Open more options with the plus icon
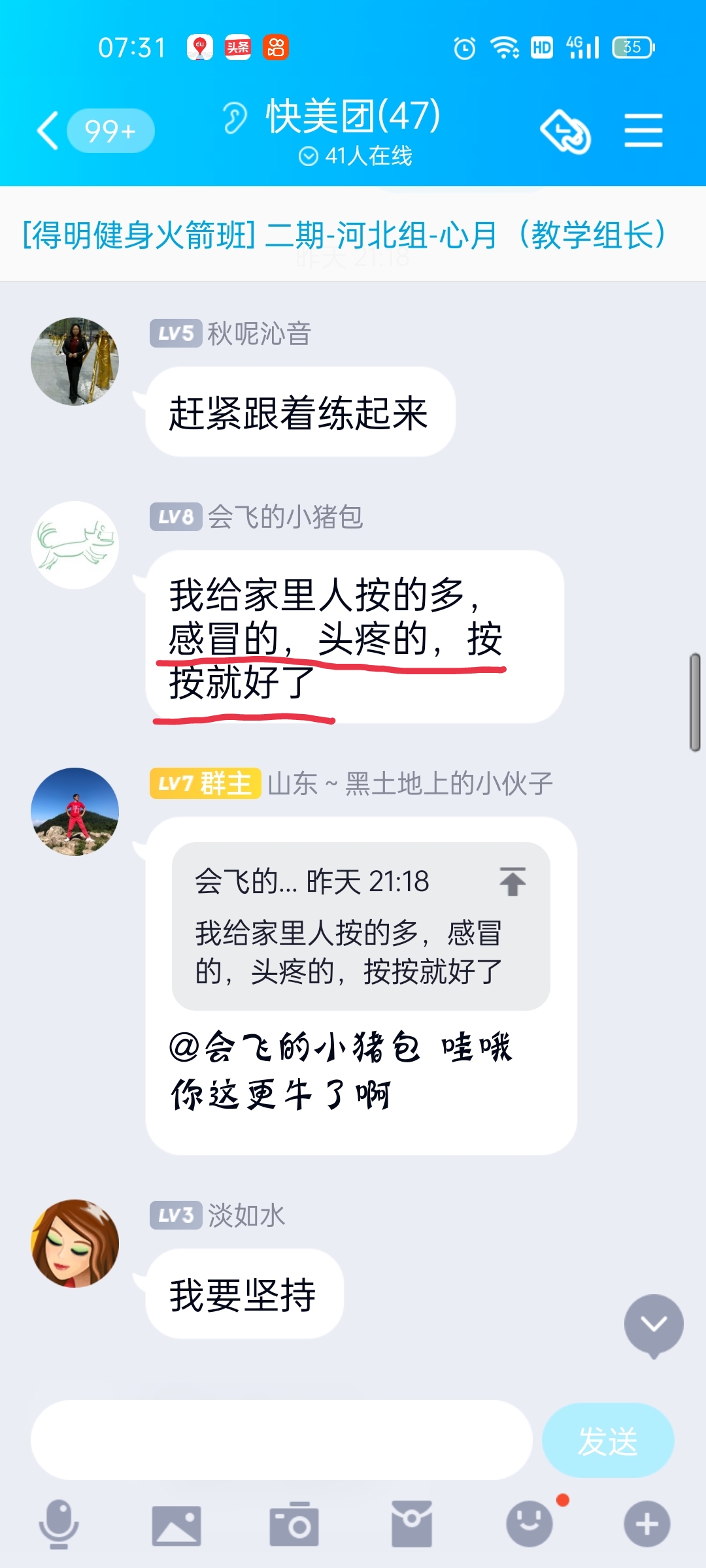Screen dimensions: 706x1568 (x=647, y=1524)
